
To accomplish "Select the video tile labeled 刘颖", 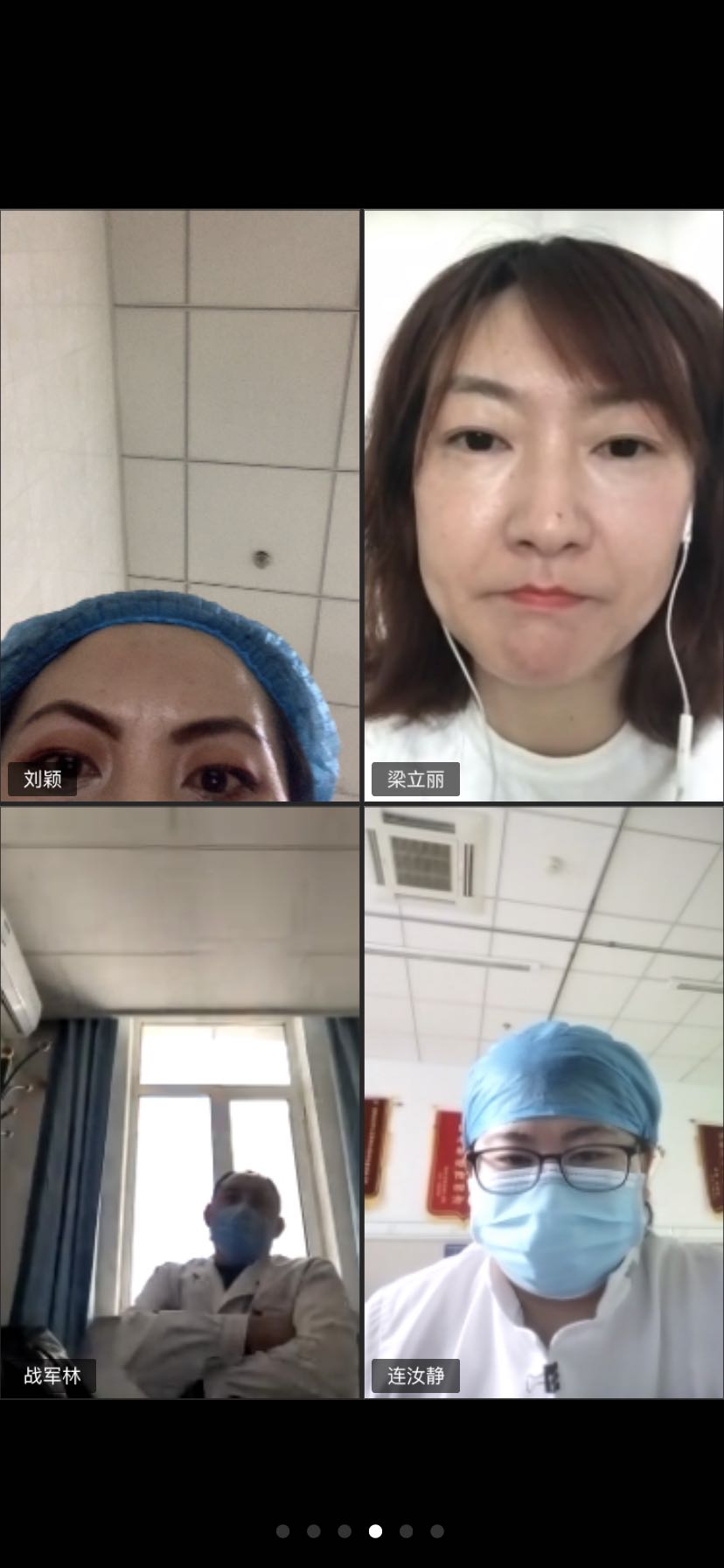I will [x=179, y=506].
